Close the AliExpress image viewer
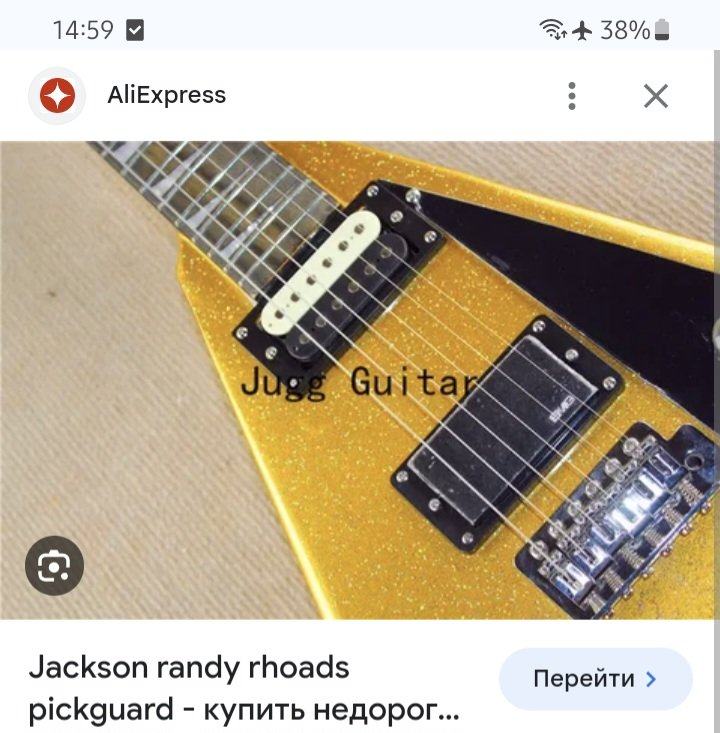This screenshot has height=733, width=720. [x=656, y=96]
